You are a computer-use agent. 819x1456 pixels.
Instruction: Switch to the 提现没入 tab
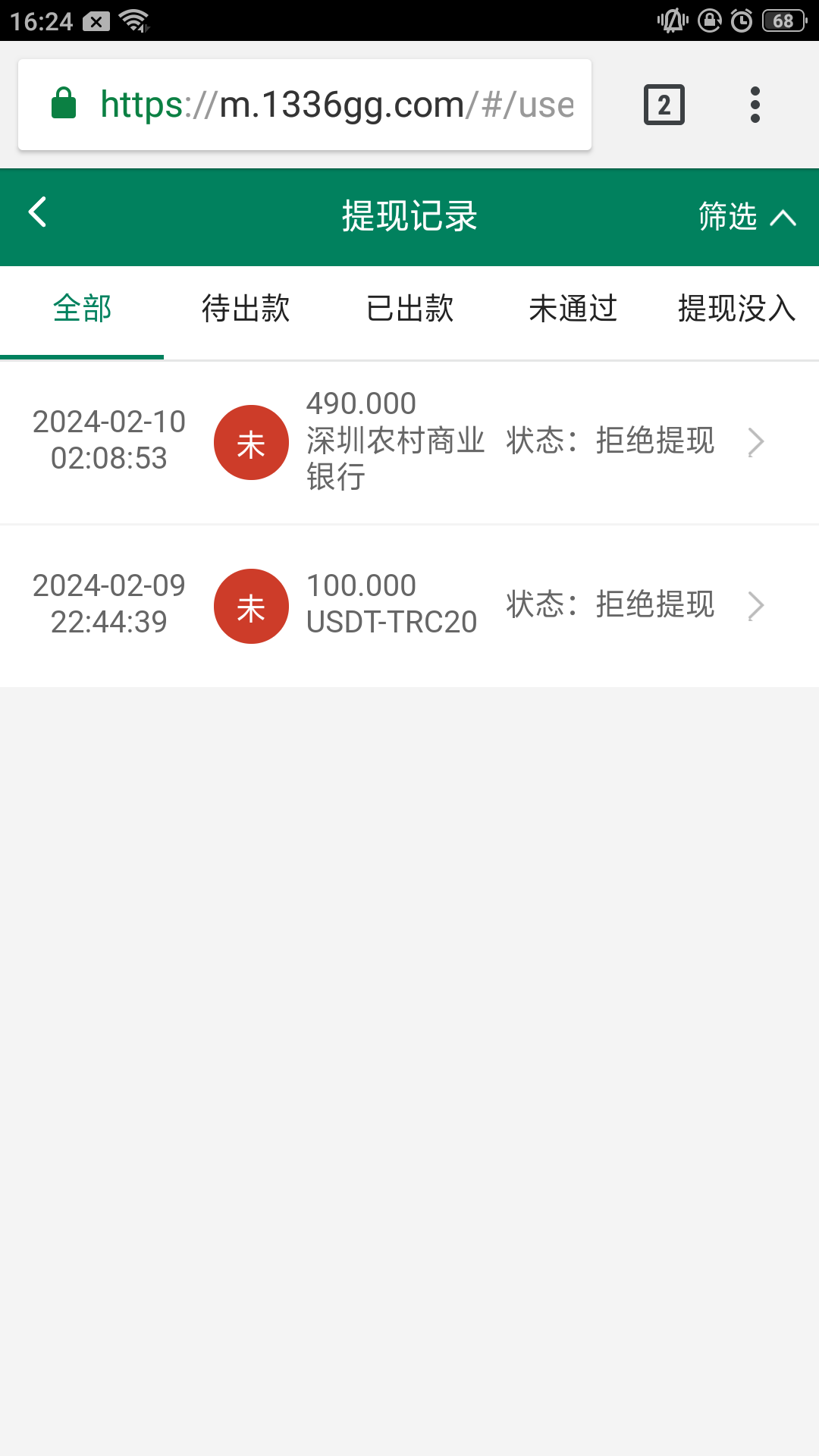coord(736,309)
